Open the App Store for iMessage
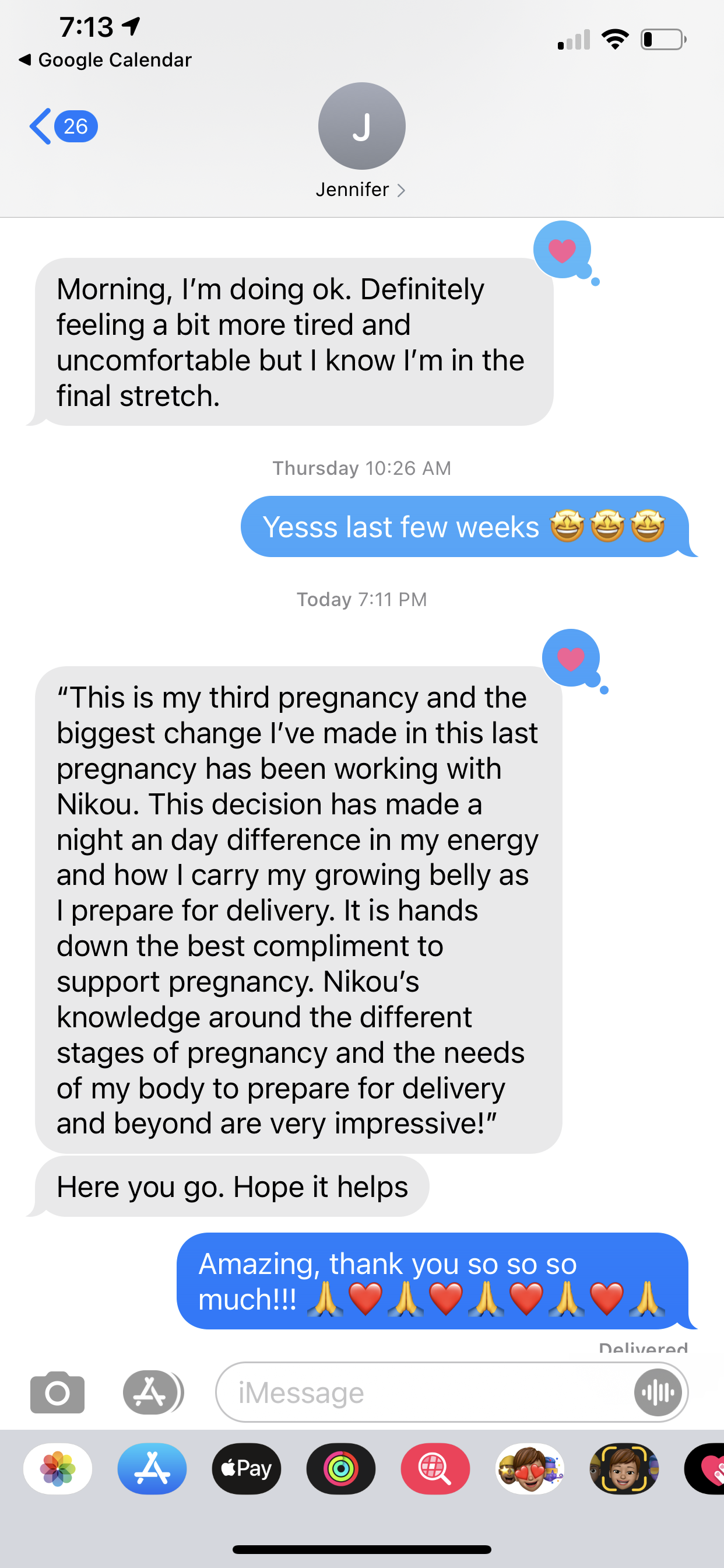The width and height of the screenshot is (724, 1568). [152, 1469]
